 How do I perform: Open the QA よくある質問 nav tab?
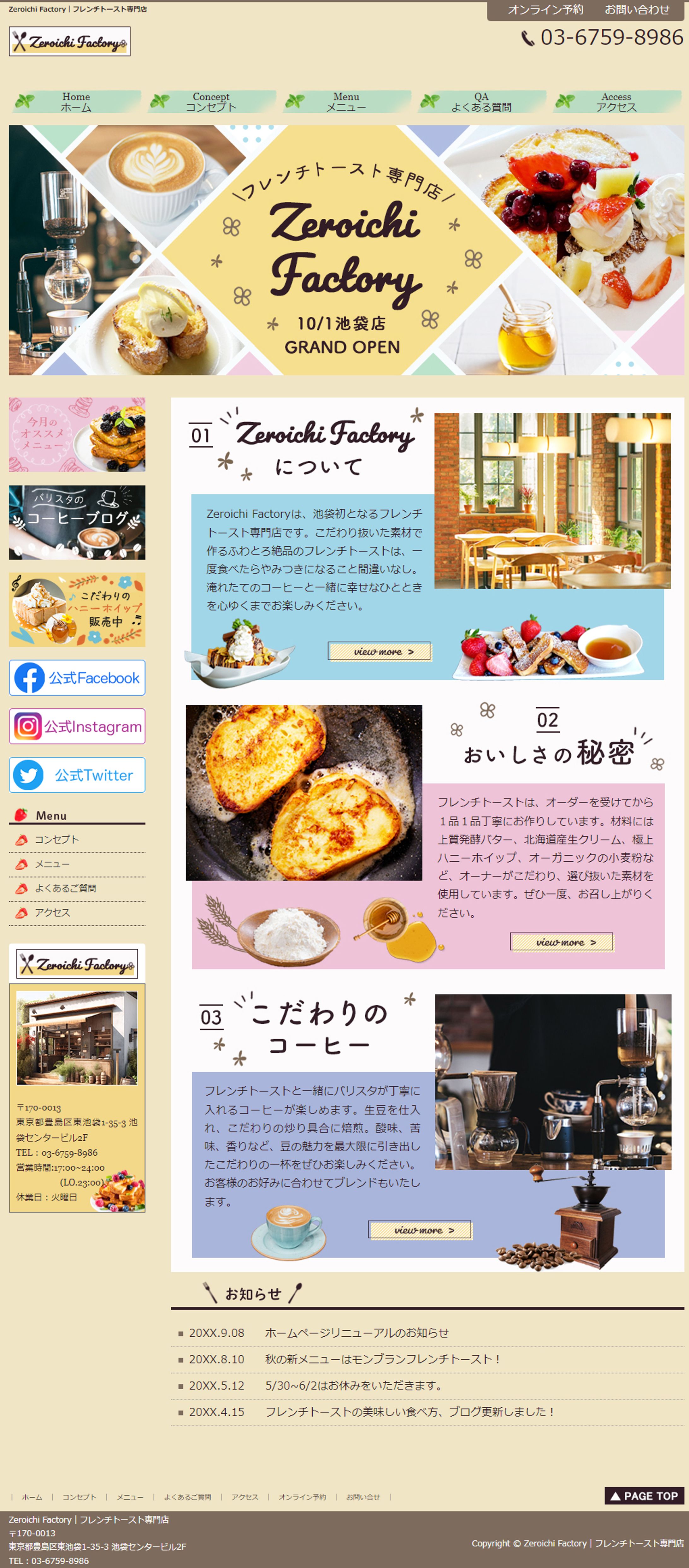(481, 102)
